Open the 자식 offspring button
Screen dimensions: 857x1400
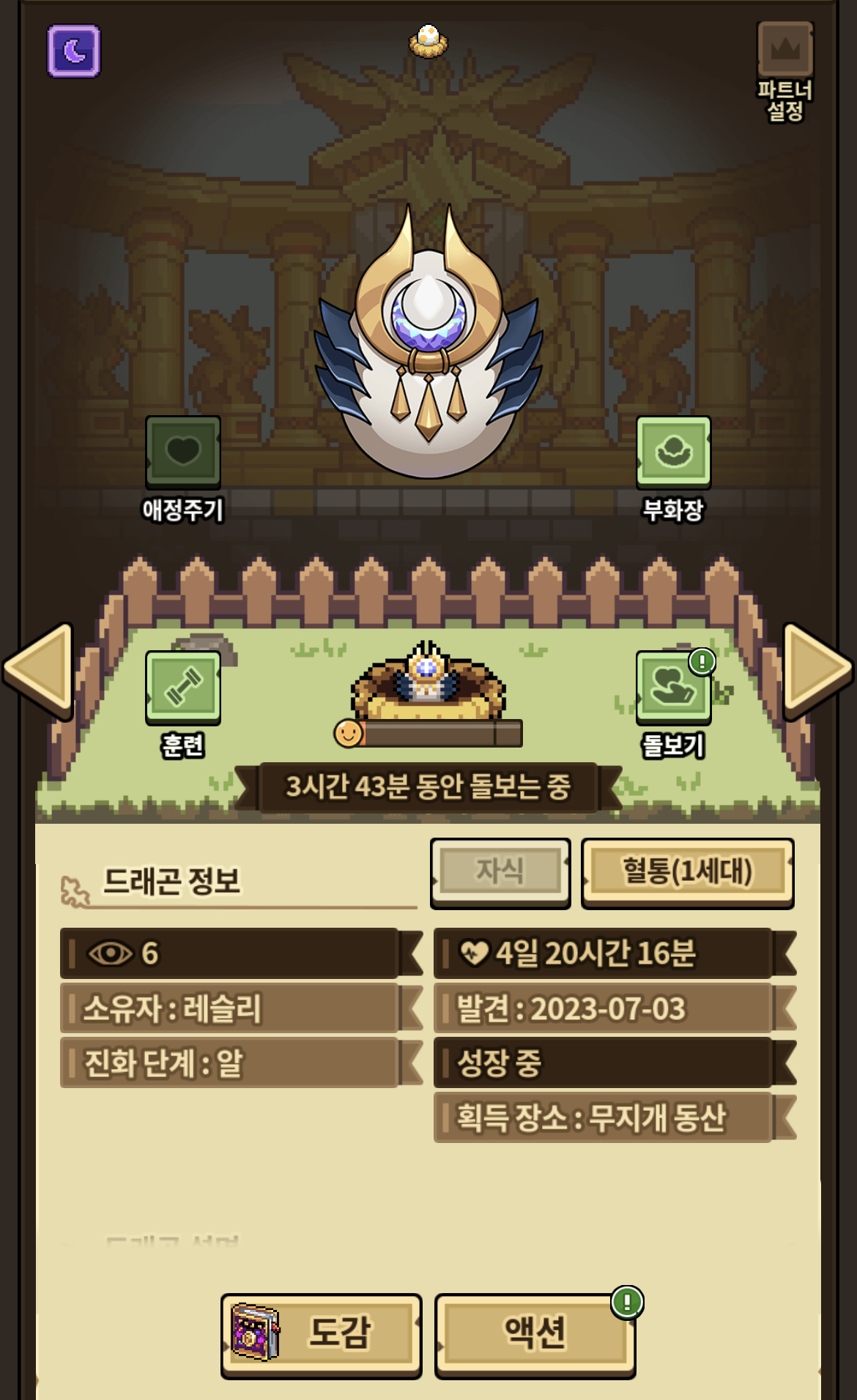(500, 872)
